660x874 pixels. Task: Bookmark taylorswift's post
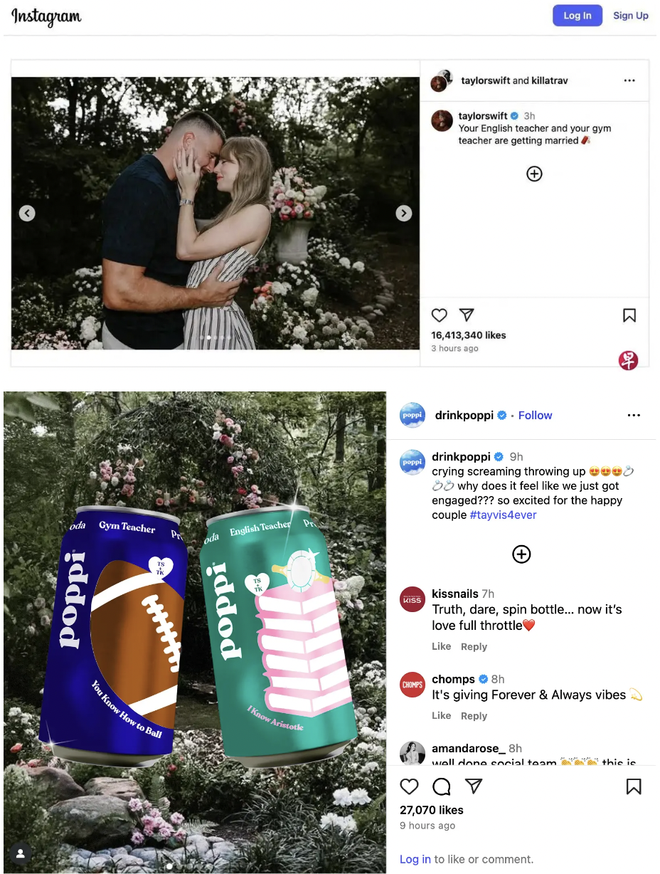629,315
